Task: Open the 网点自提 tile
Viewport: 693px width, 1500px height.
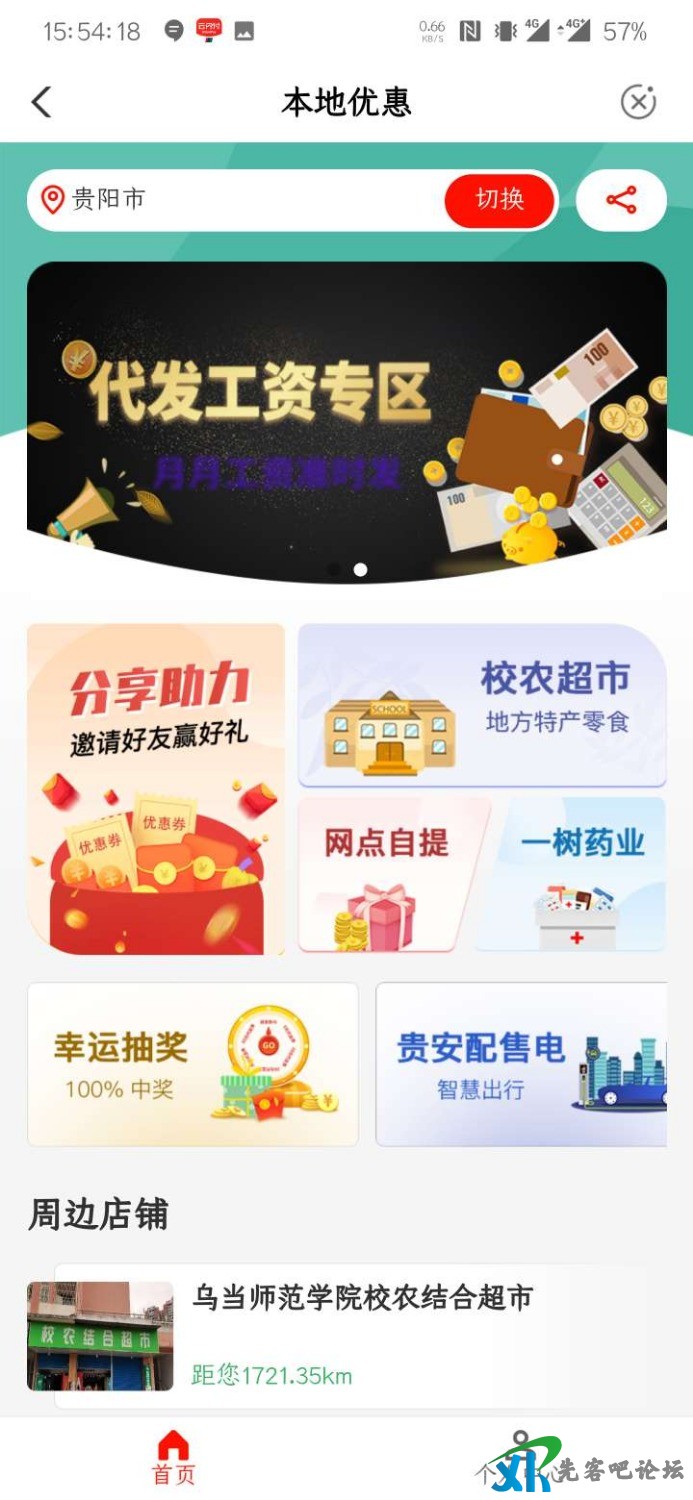Action: click(x=388, y=874)
